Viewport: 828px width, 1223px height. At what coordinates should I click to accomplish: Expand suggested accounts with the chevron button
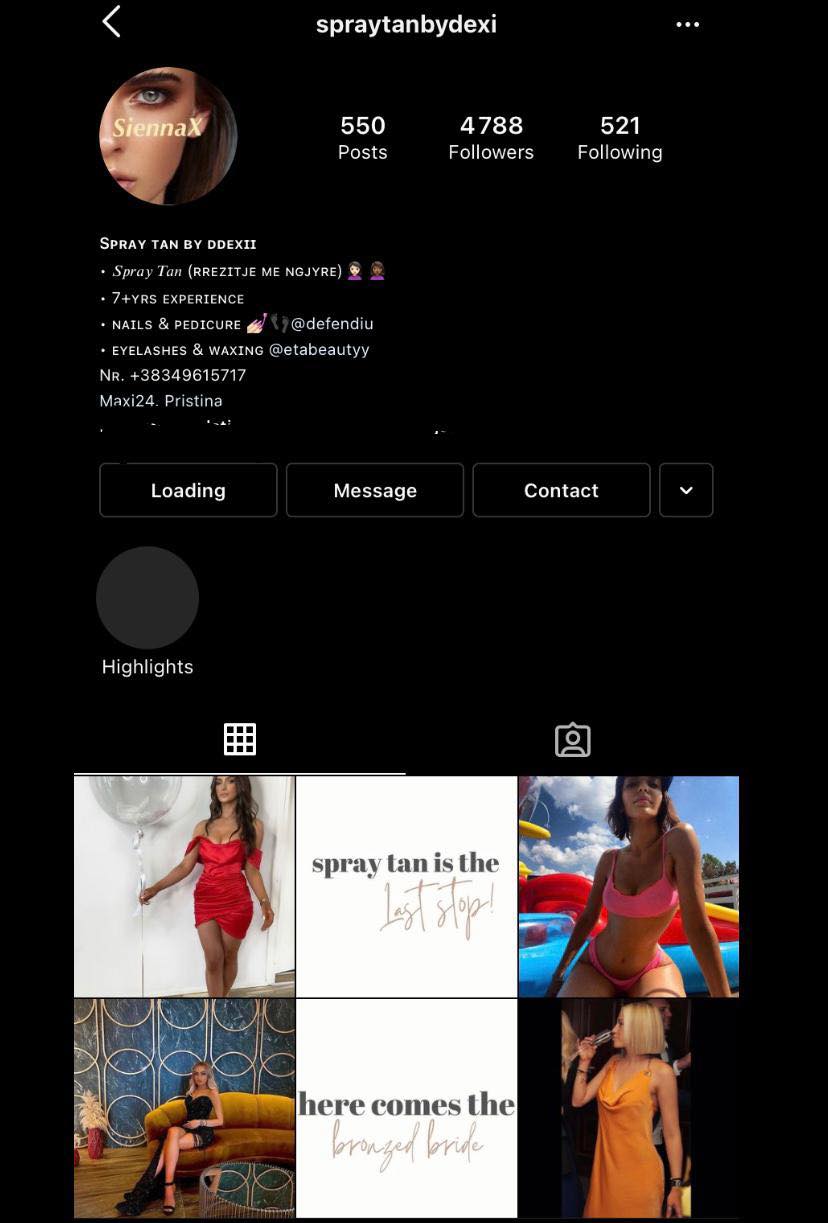(x=686, y=490)
